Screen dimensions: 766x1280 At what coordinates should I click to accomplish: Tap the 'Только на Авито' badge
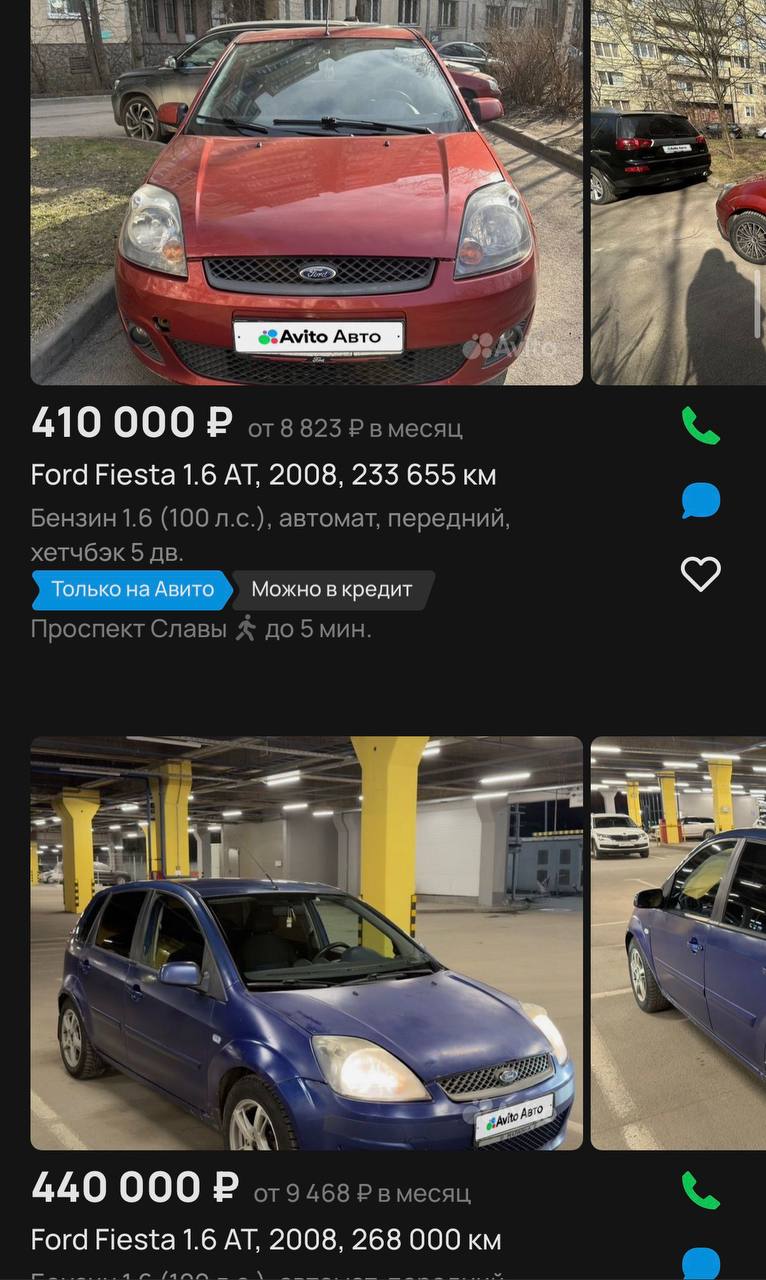[132, 590]
